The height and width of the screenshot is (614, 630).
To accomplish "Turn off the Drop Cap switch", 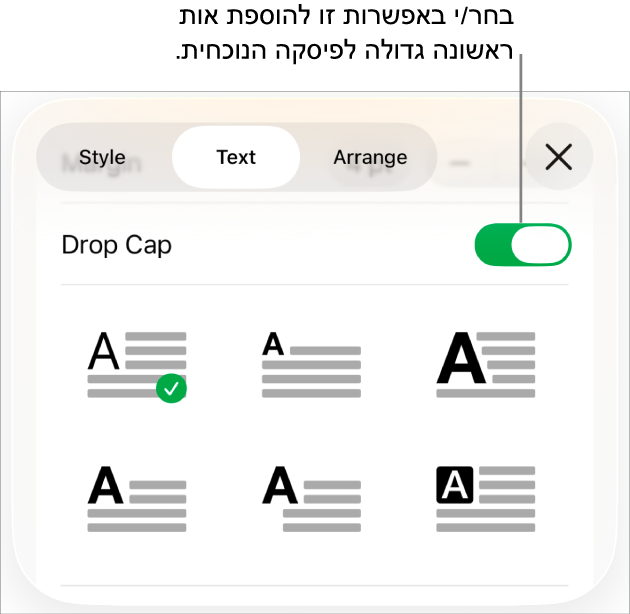I will [x=523, y=245].
